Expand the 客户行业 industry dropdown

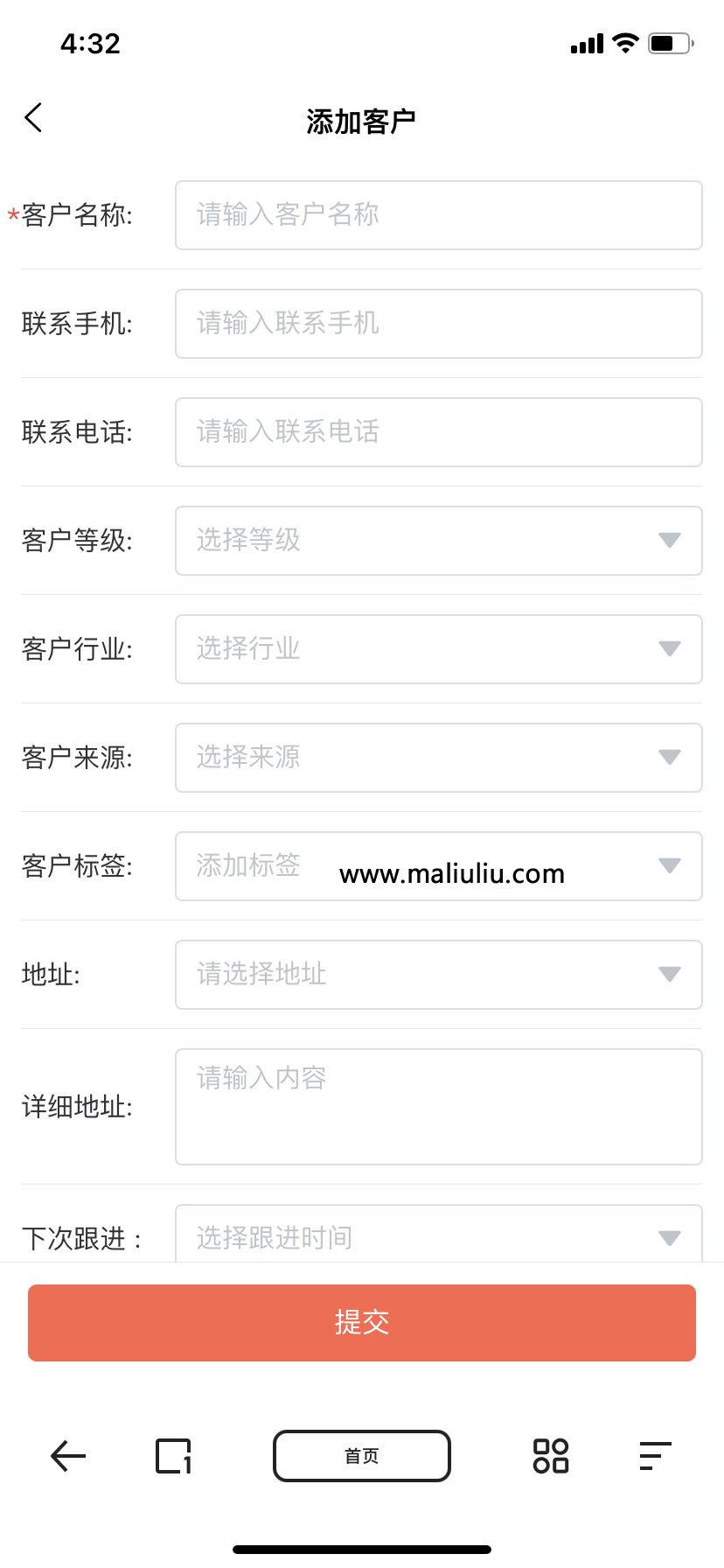click(x=669, y=649)
